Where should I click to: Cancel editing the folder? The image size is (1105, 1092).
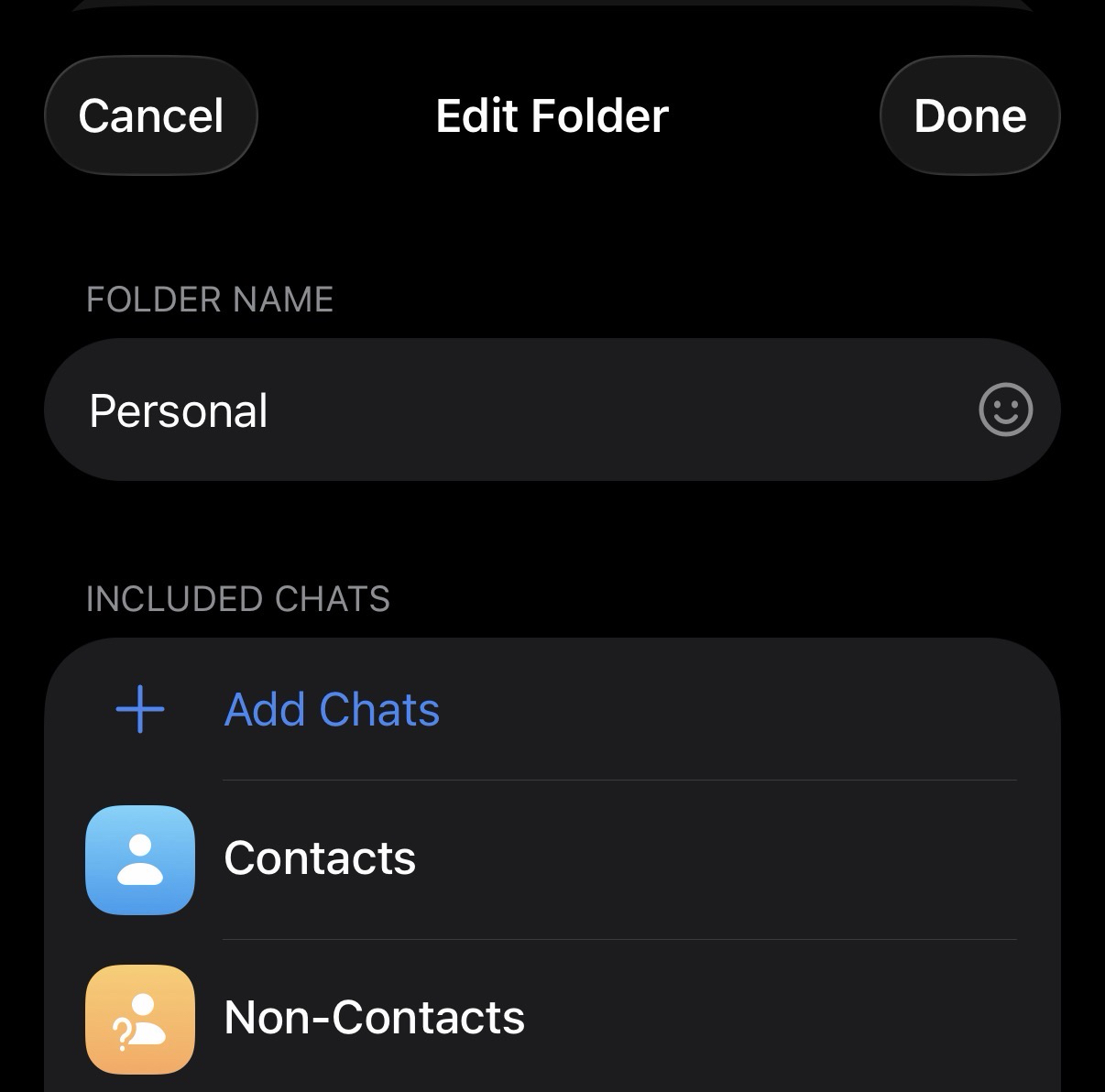(x=151, y=116)
